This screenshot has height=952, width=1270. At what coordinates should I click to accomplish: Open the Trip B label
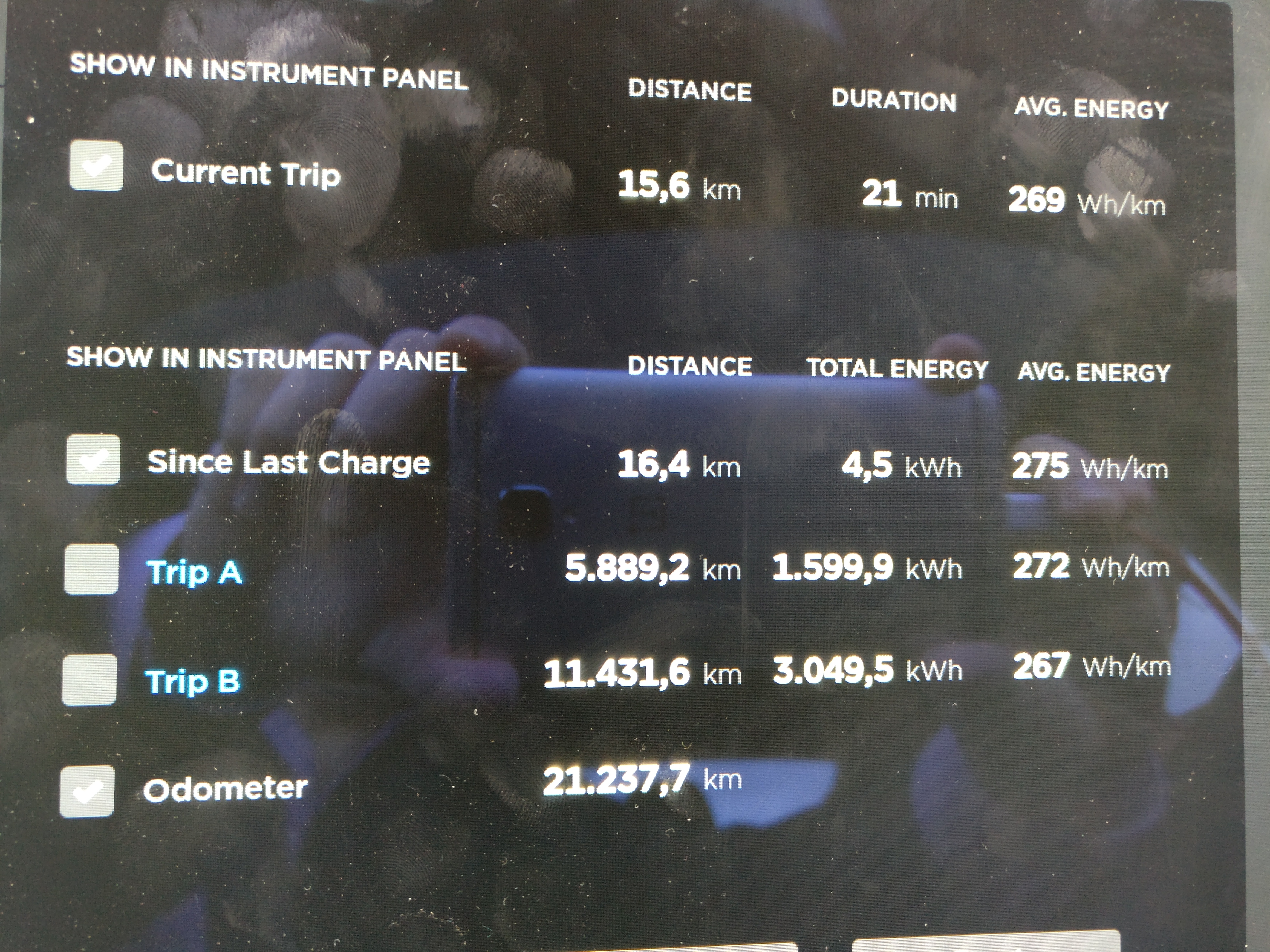[x=193, y=681]
